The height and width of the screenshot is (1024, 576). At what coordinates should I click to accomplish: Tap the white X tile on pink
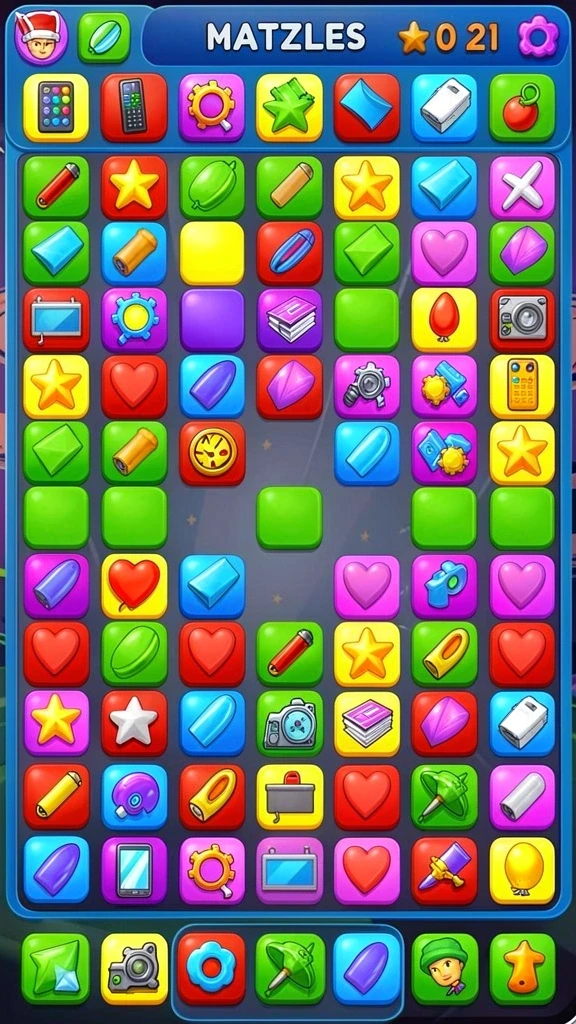[522, 187]
